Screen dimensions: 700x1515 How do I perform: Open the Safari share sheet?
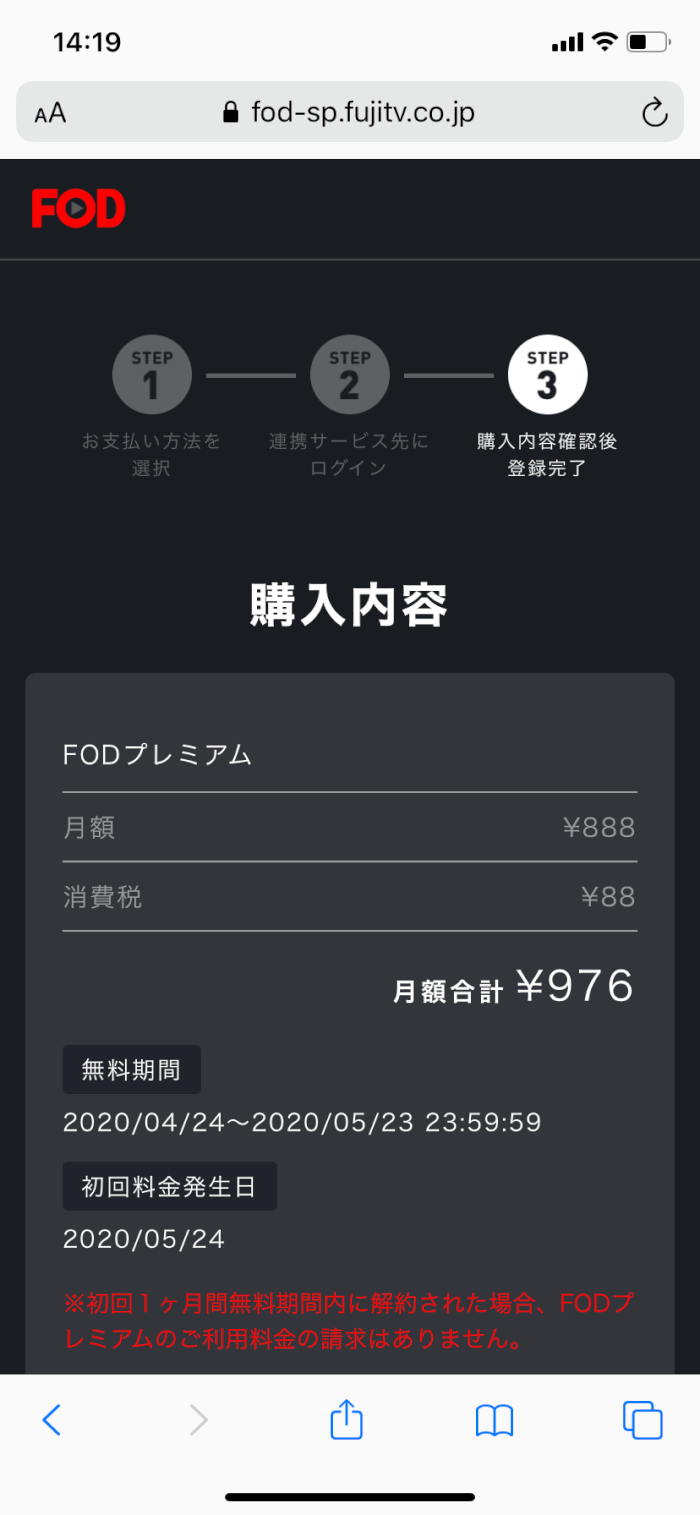coord(346,1419)
